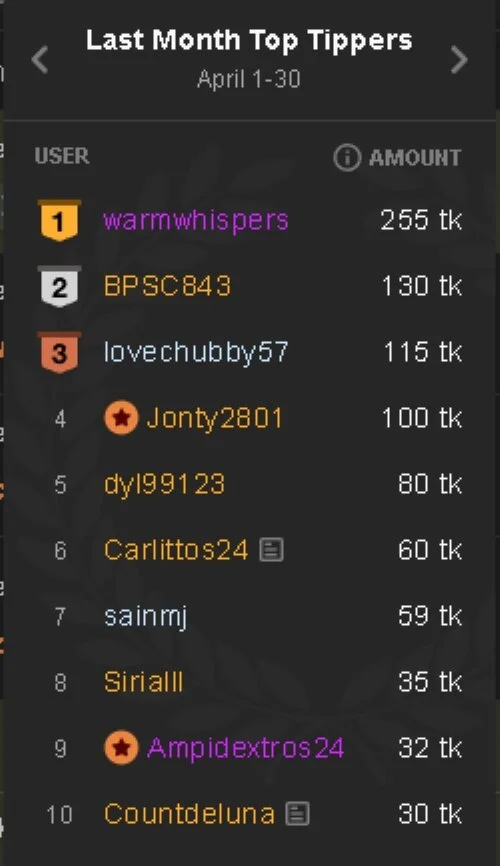Select user Countdeluna
The height and width of the screenshot is (866, 500).
pos(190,814)
